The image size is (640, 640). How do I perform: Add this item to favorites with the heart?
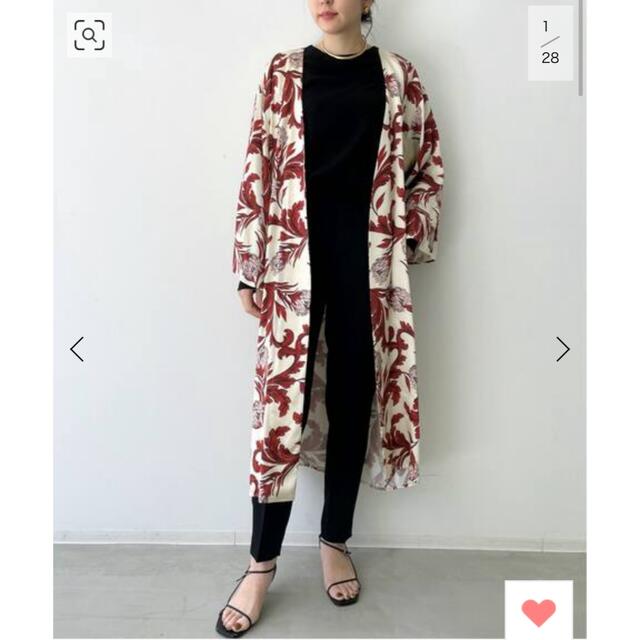click(539, 612)
